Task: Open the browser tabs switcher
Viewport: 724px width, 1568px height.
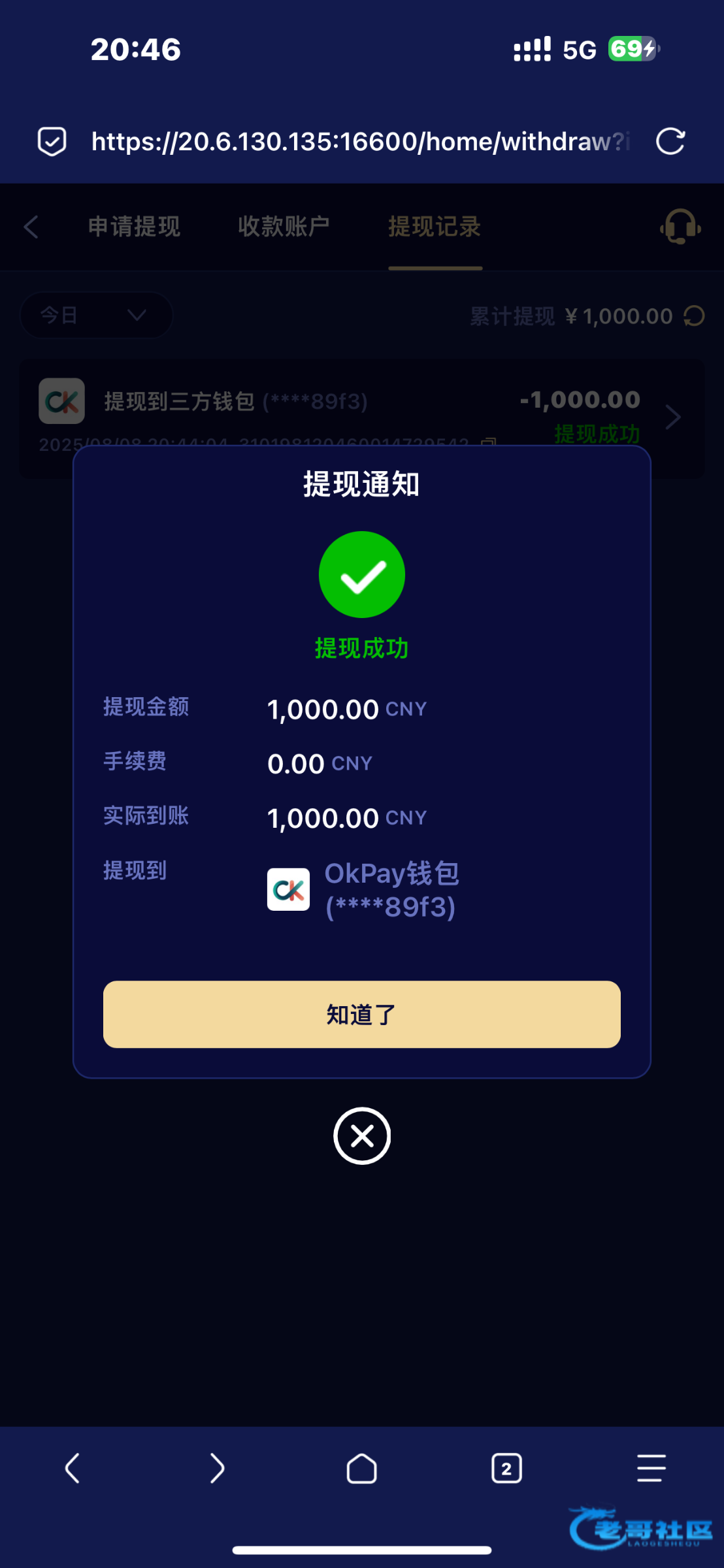Action: tap(506, 1469)
